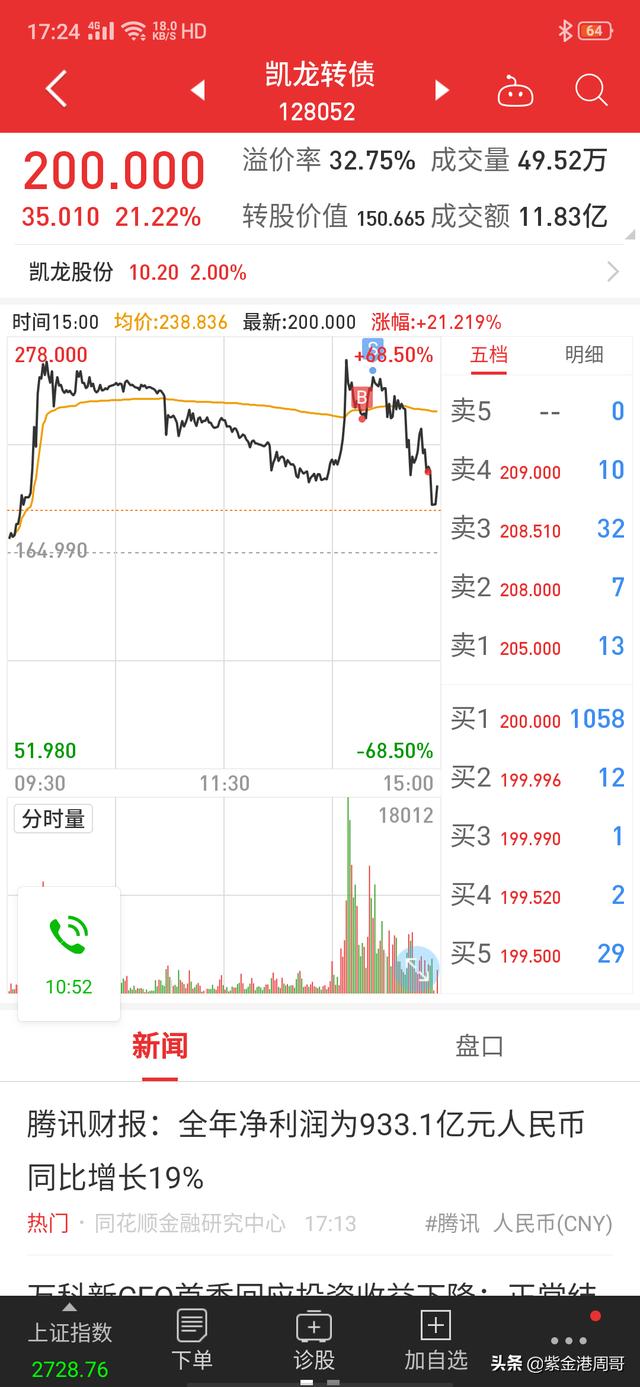The height and width of the screenshot is (1387, 640).
Task: Open 诊股 stock diagnosis
Action: coord(313,1340)
